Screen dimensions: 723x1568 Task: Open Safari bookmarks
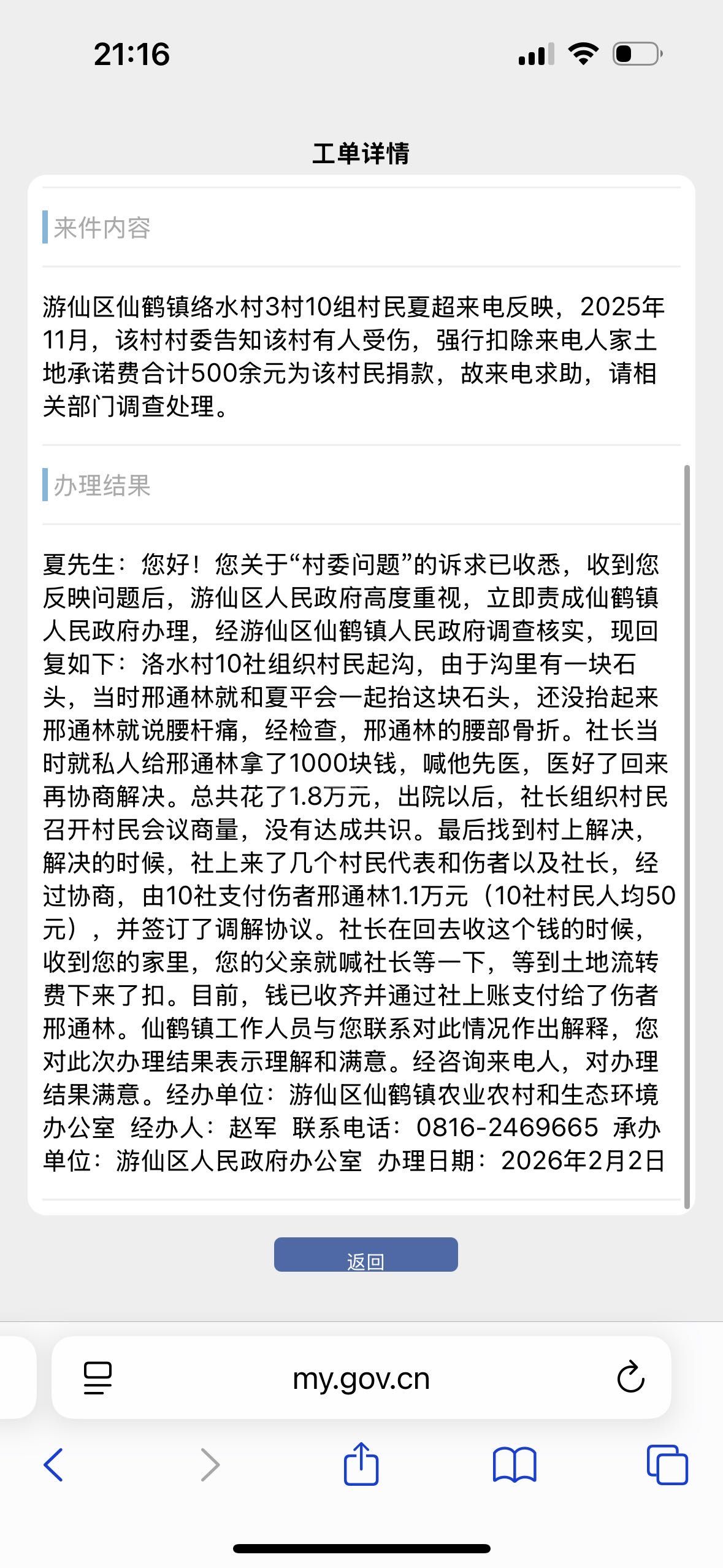click(x=515, y=1464)
